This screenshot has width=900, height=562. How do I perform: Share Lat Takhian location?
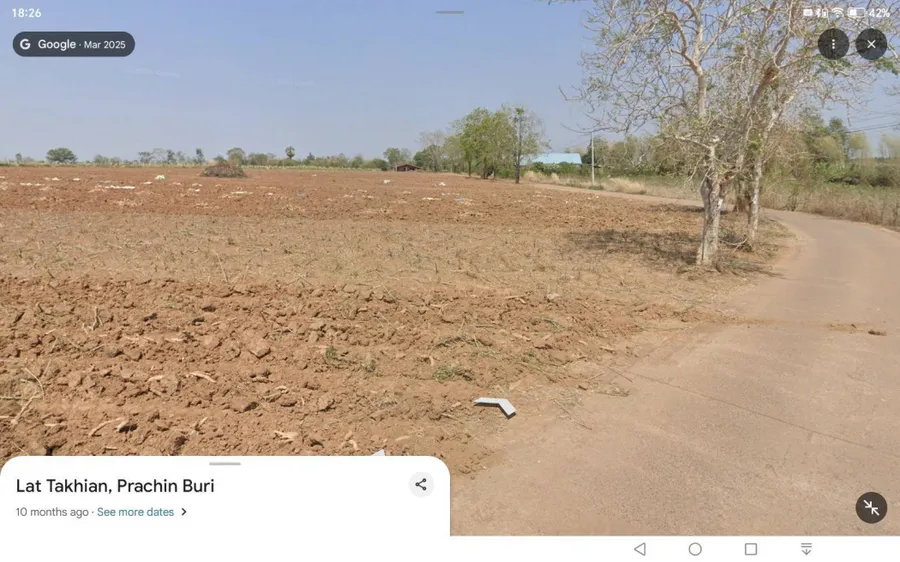[421, 485]
